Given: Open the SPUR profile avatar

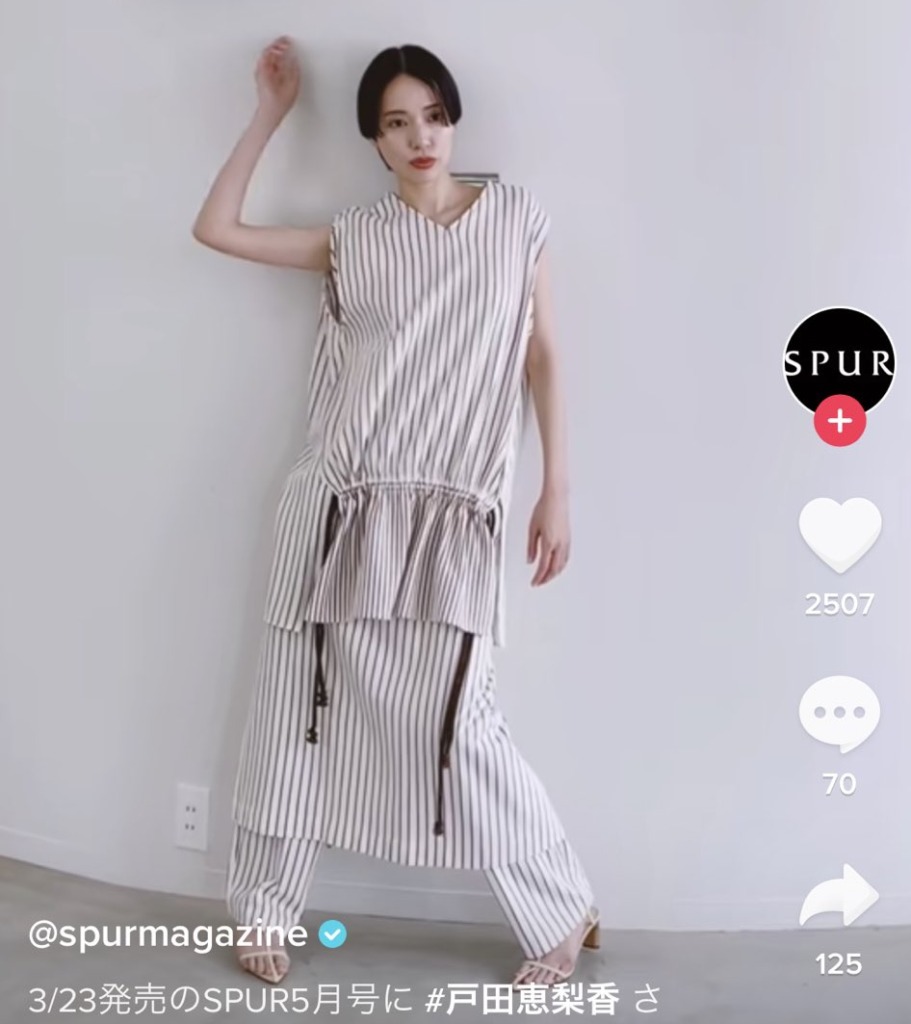Looking at the screenshot, I should click(838, 361).
